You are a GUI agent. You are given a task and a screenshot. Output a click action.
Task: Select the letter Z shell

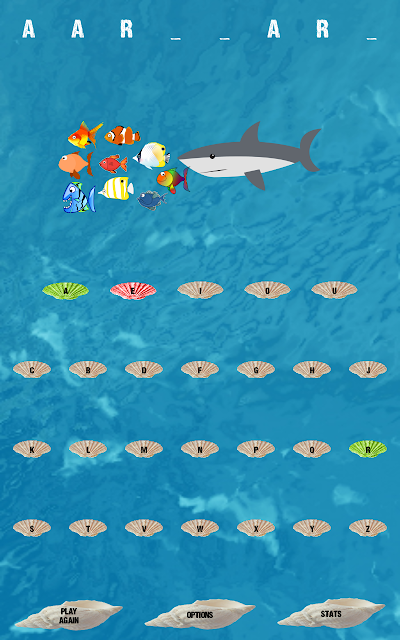tap(368, 528)
